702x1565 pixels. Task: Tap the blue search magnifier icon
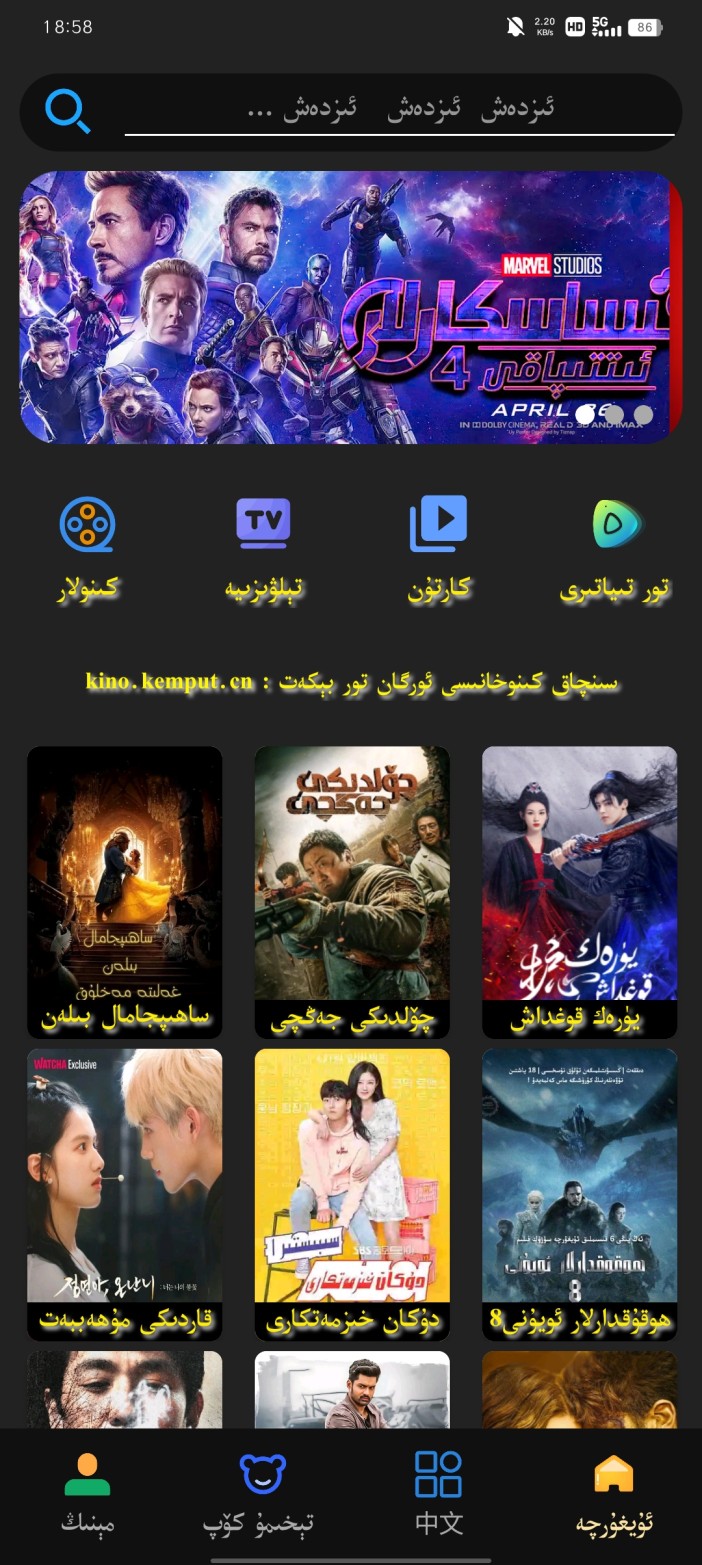coord(68,111)
